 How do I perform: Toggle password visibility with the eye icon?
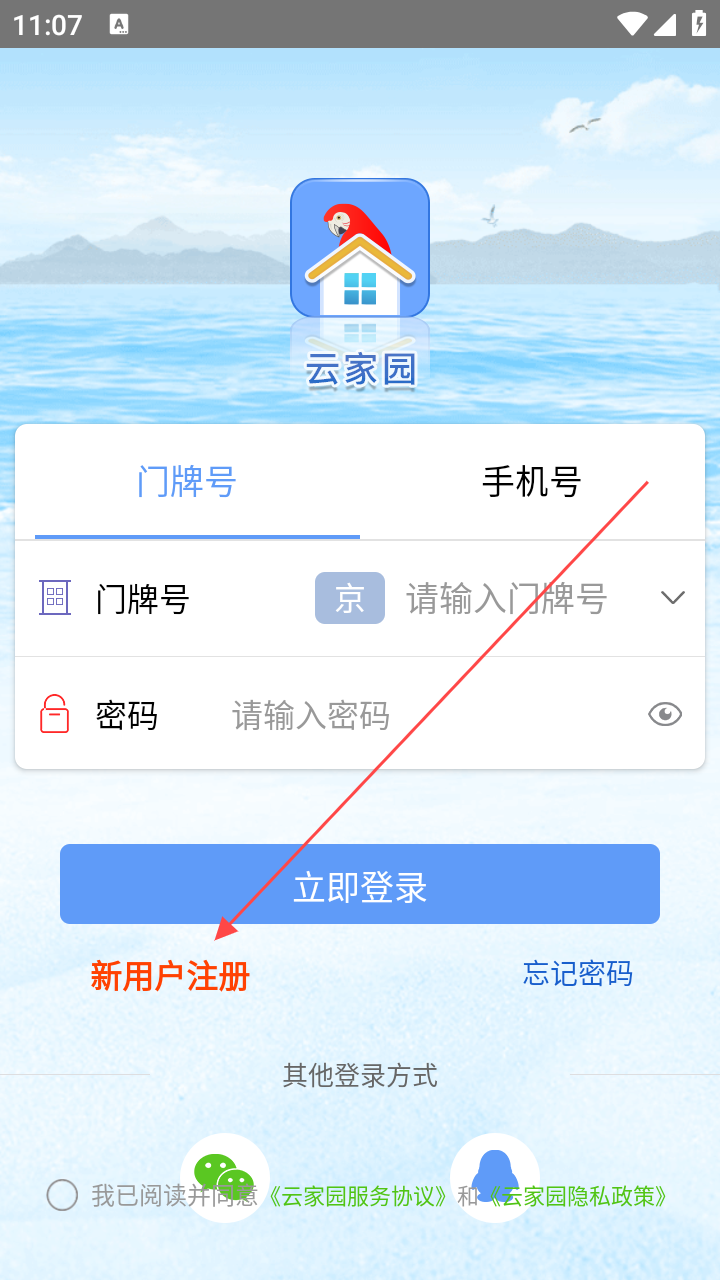coord(665,714)
